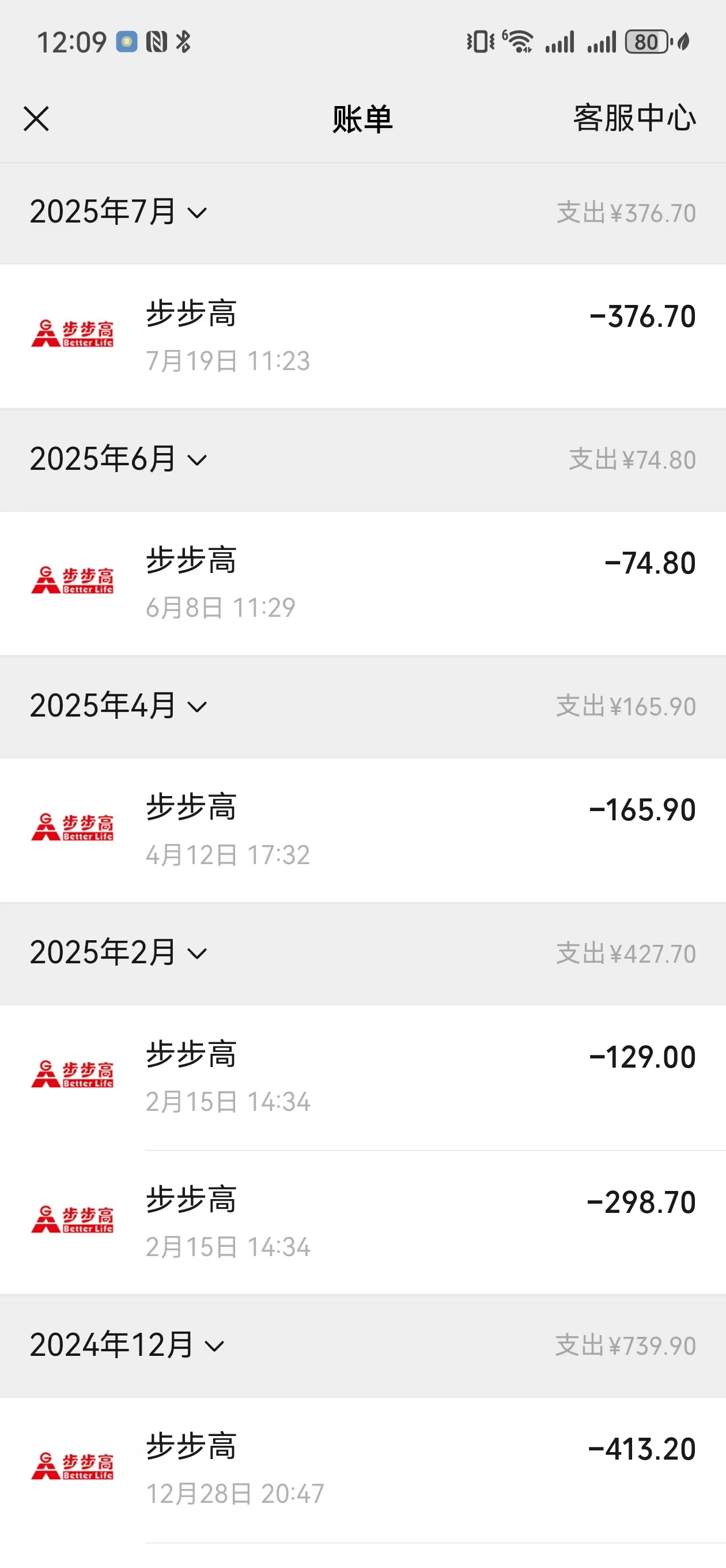The image size is (726, 1568).
Task: Open the 2025年7月 month picker
Action: [x=119, y=213]
